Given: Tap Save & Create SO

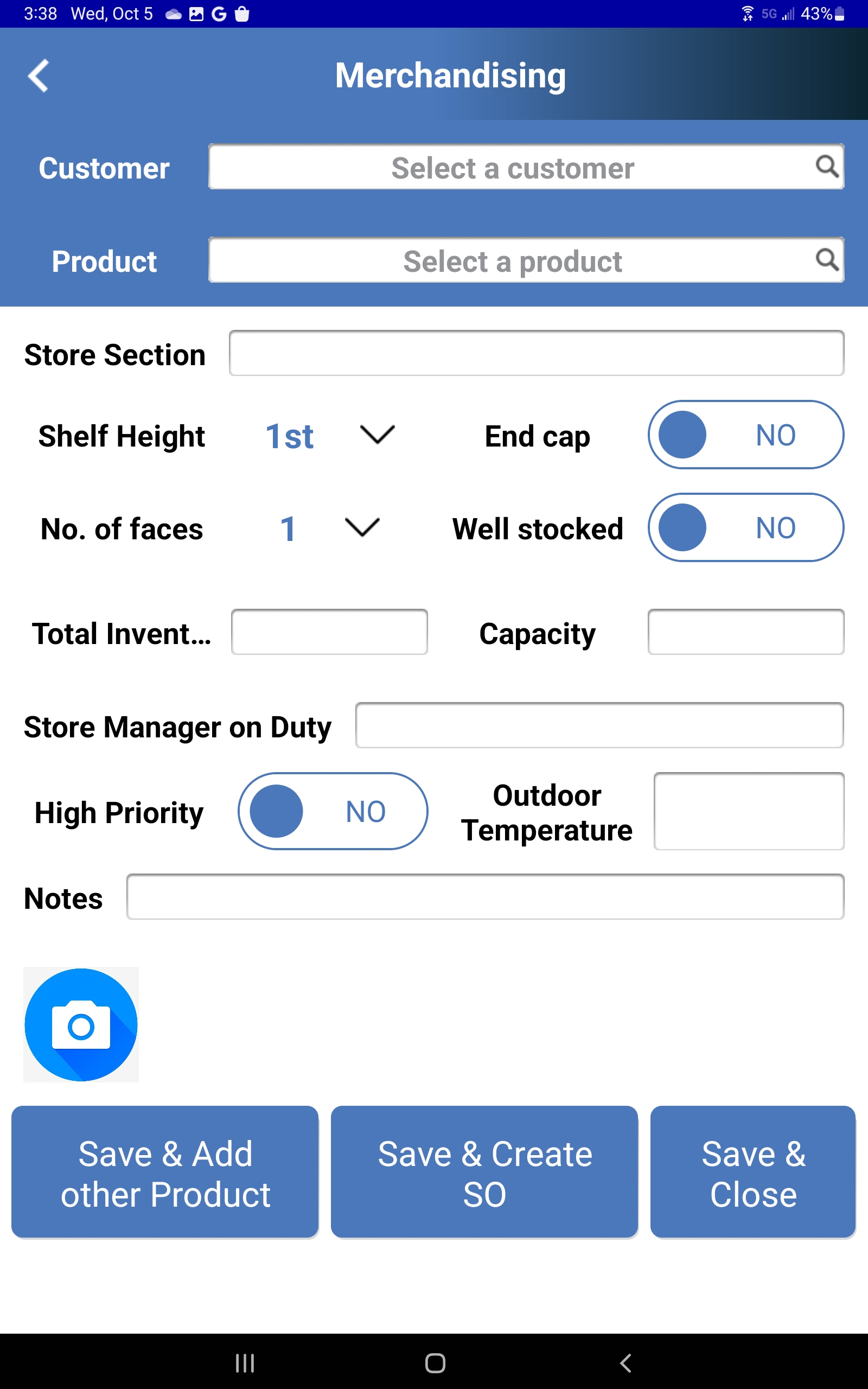Looking at the screenshot, I should click(484, 1172).
